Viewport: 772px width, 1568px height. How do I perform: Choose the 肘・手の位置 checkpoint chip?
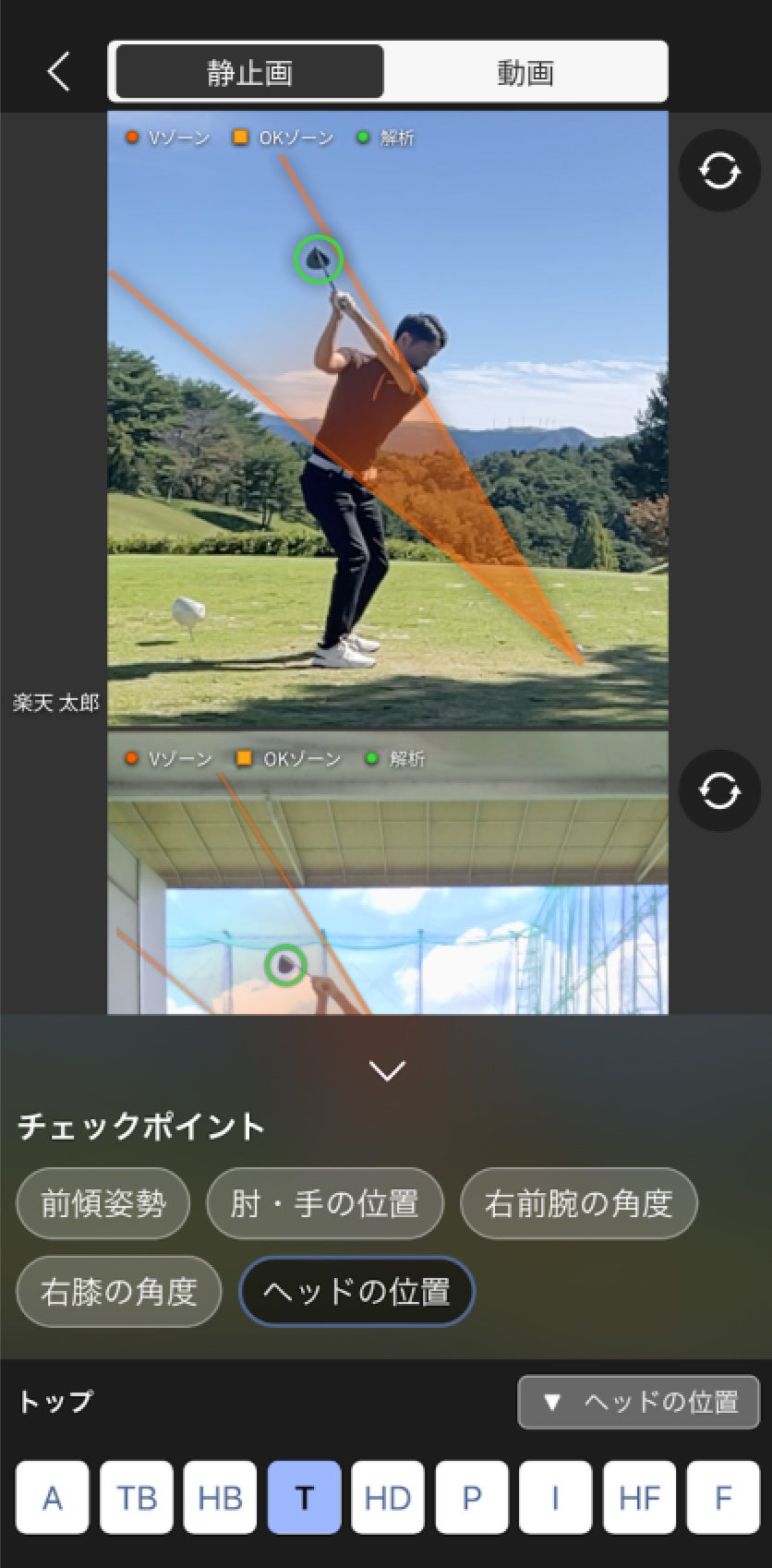pos(325,1203)
